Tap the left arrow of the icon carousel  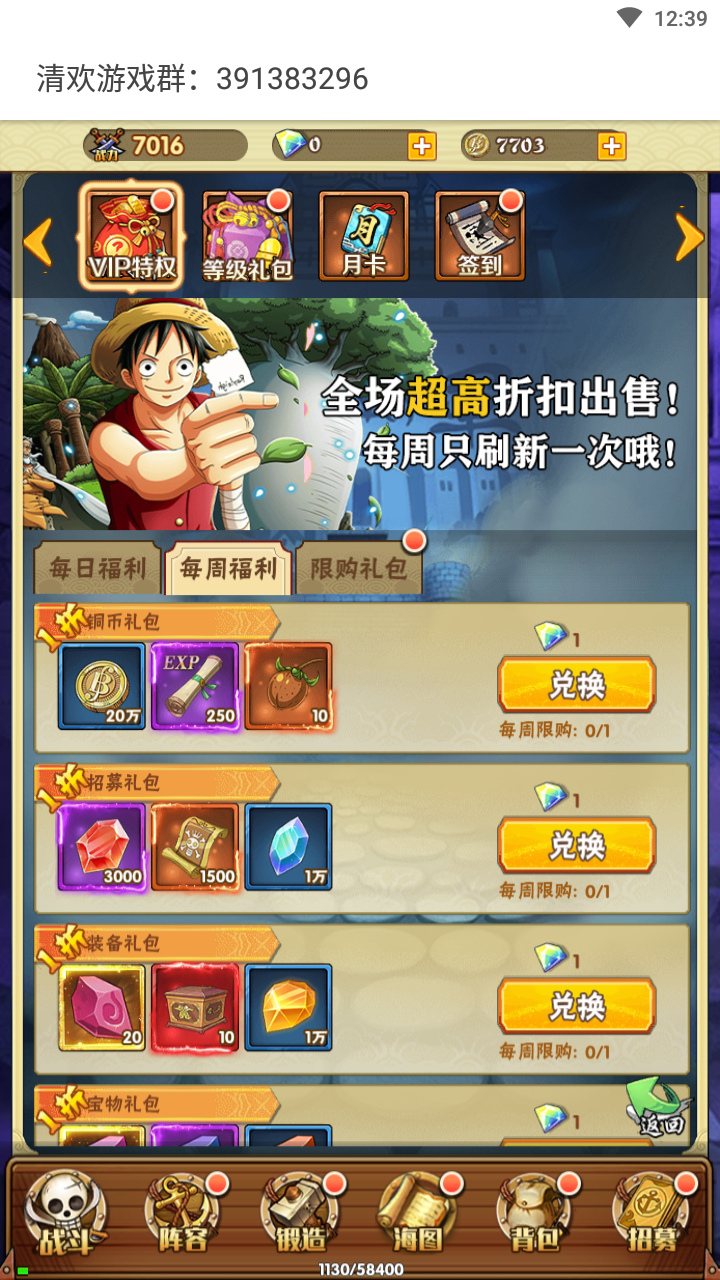click(38, 240)
